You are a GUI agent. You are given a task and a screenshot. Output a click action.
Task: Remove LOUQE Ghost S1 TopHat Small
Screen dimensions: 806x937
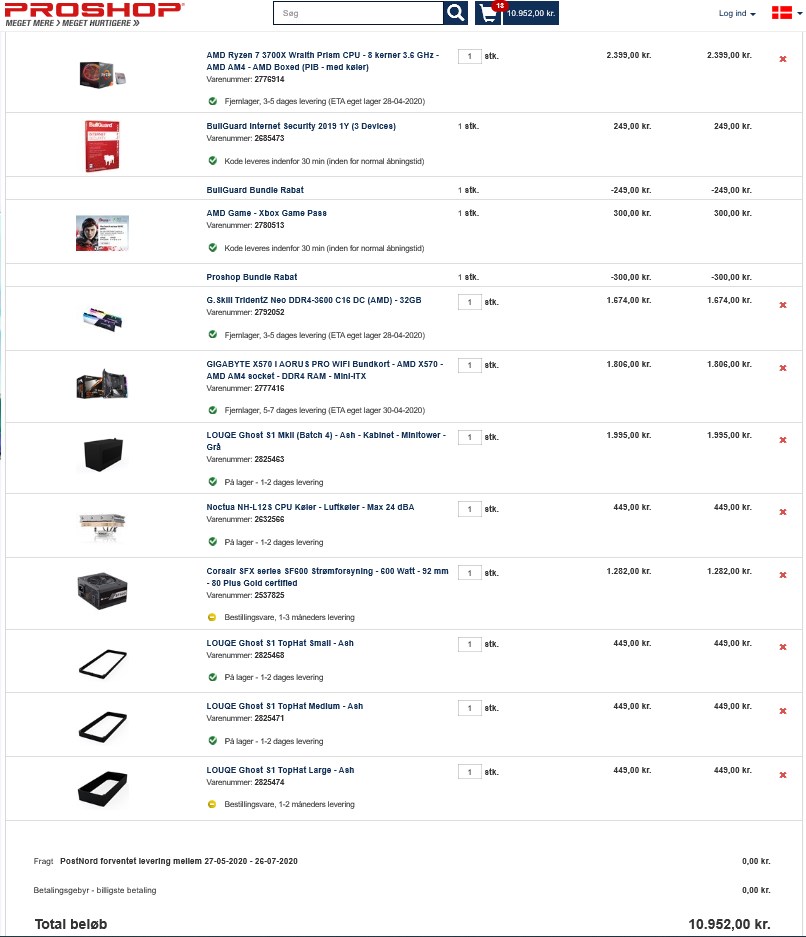click(783, 648)
